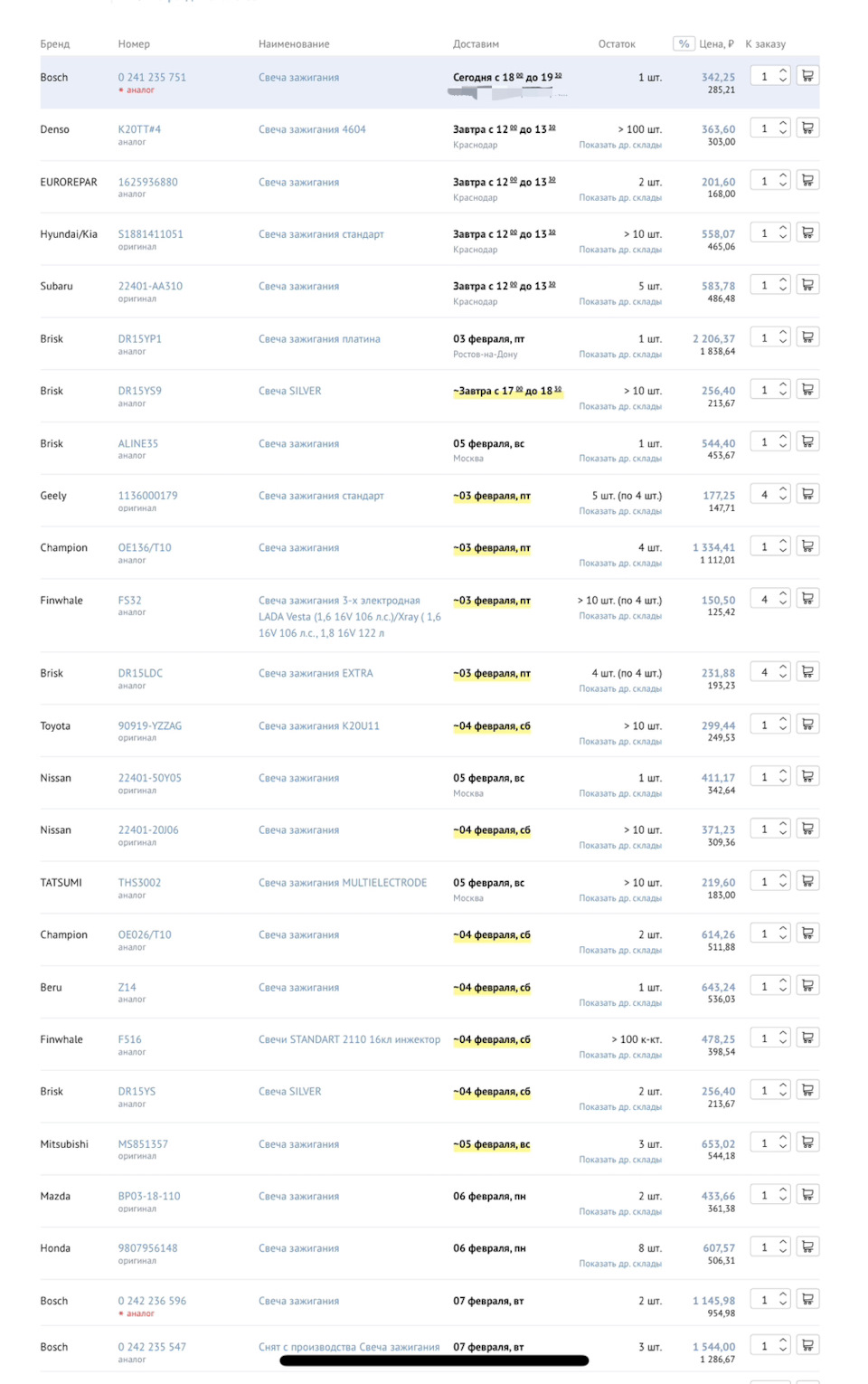
Task: Add Toyota 90919-YZZAG to cart
Action: pyautogui.click(x=807, y=725)
